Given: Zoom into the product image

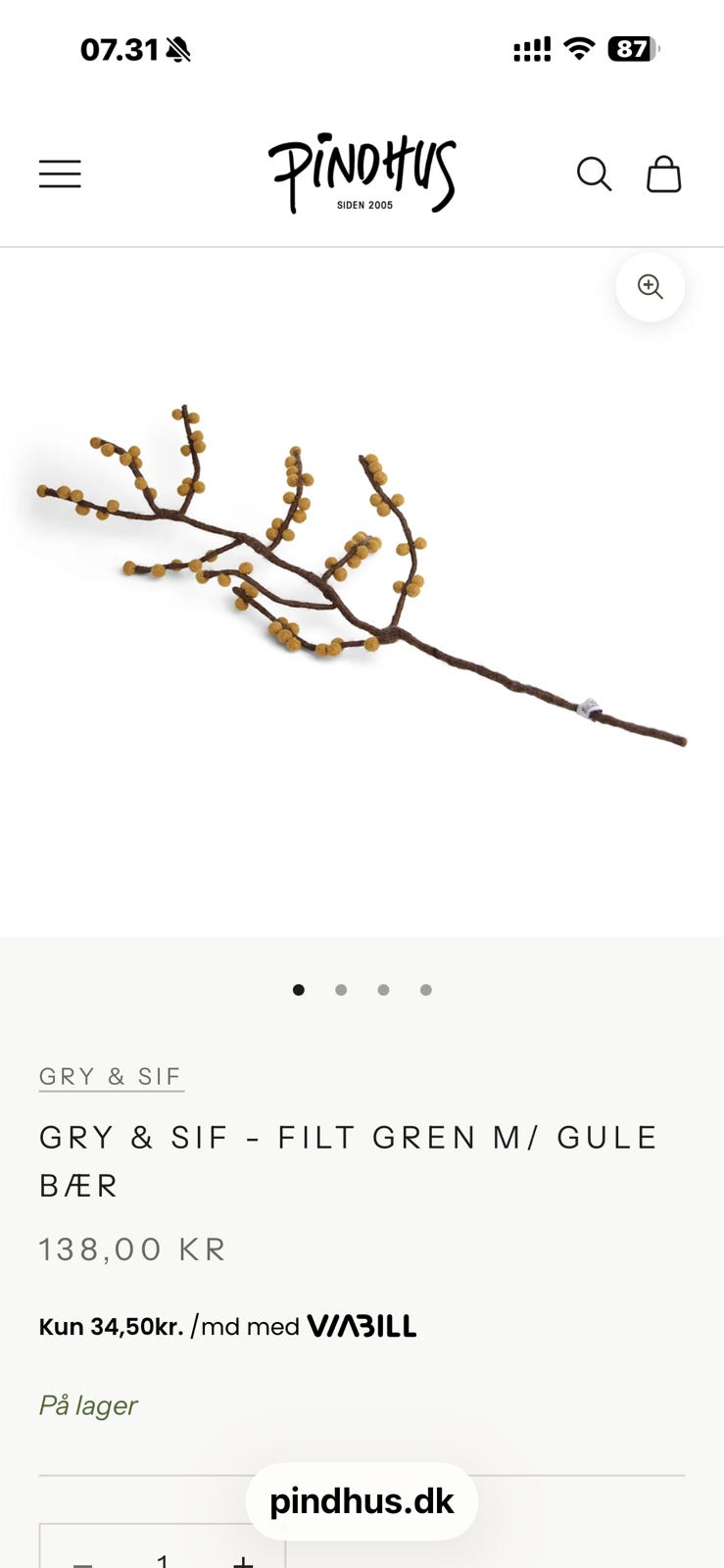Looking at the screenshot, I should 650,286.
